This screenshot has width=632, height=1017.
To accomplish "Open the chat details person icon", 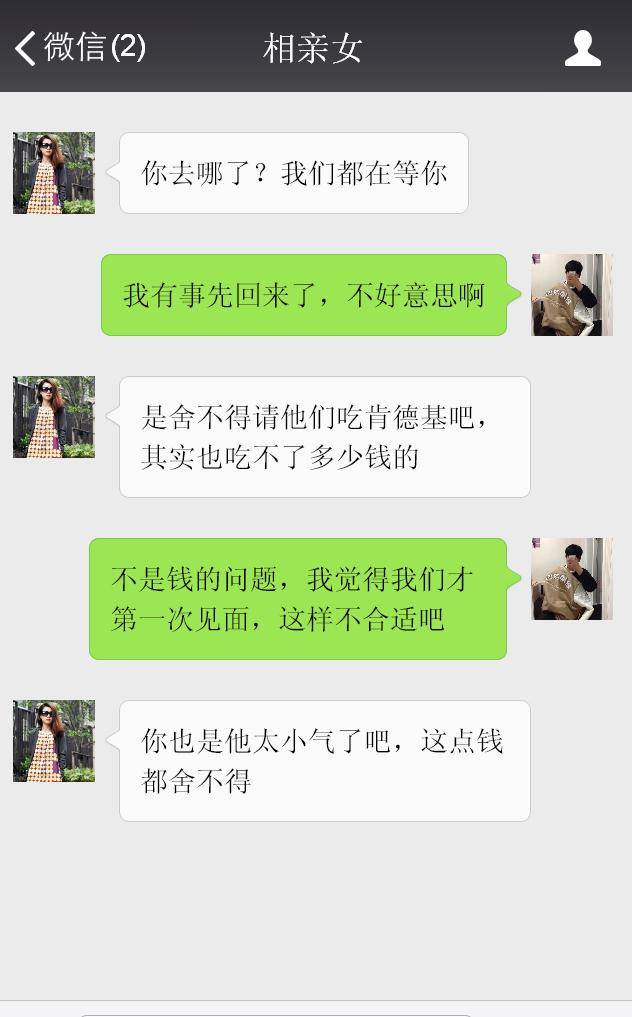I will pos(582,47).
